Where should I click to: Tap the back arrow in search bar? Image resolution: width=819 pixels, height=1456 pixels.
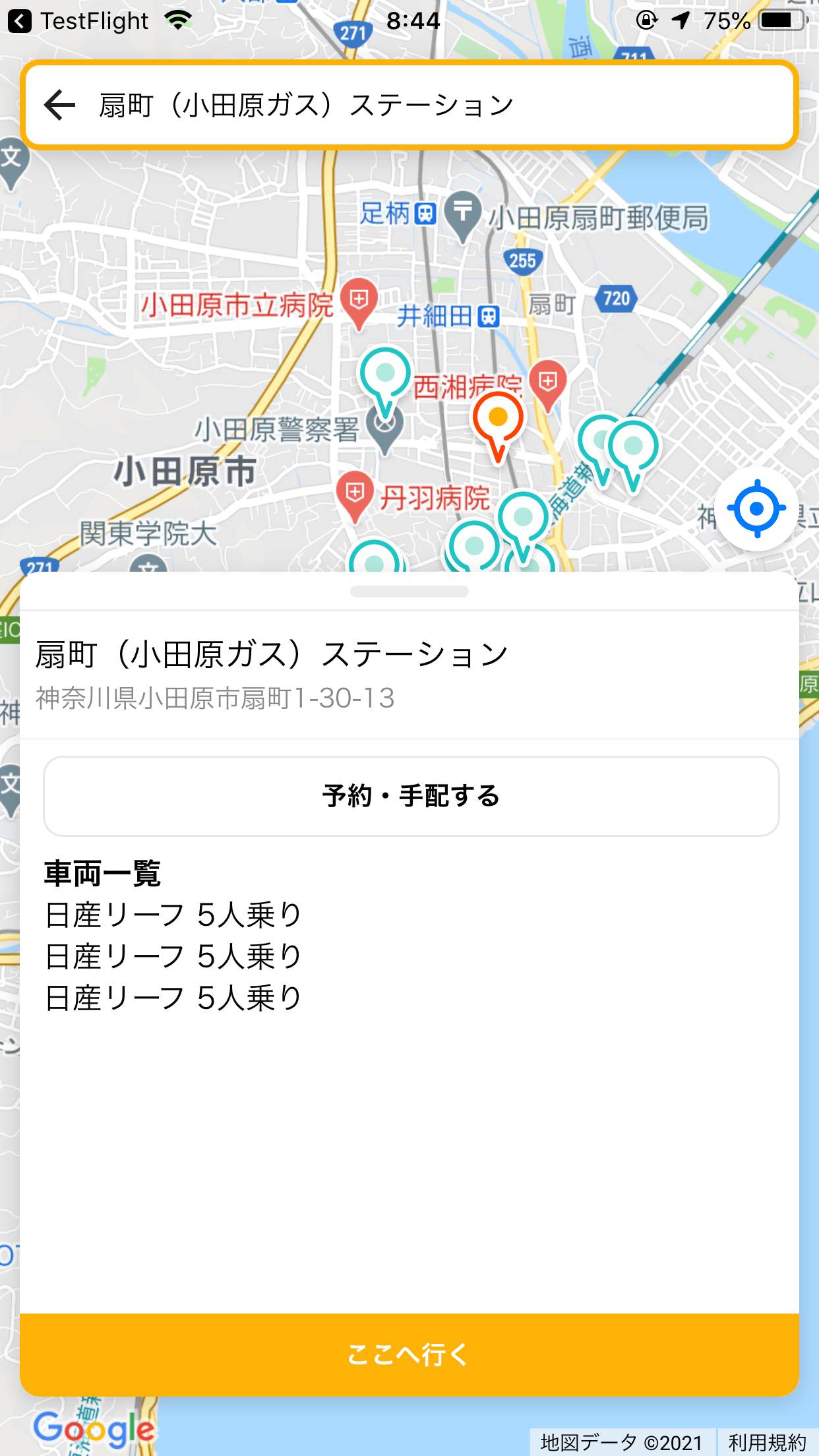[x=60, y=106]
